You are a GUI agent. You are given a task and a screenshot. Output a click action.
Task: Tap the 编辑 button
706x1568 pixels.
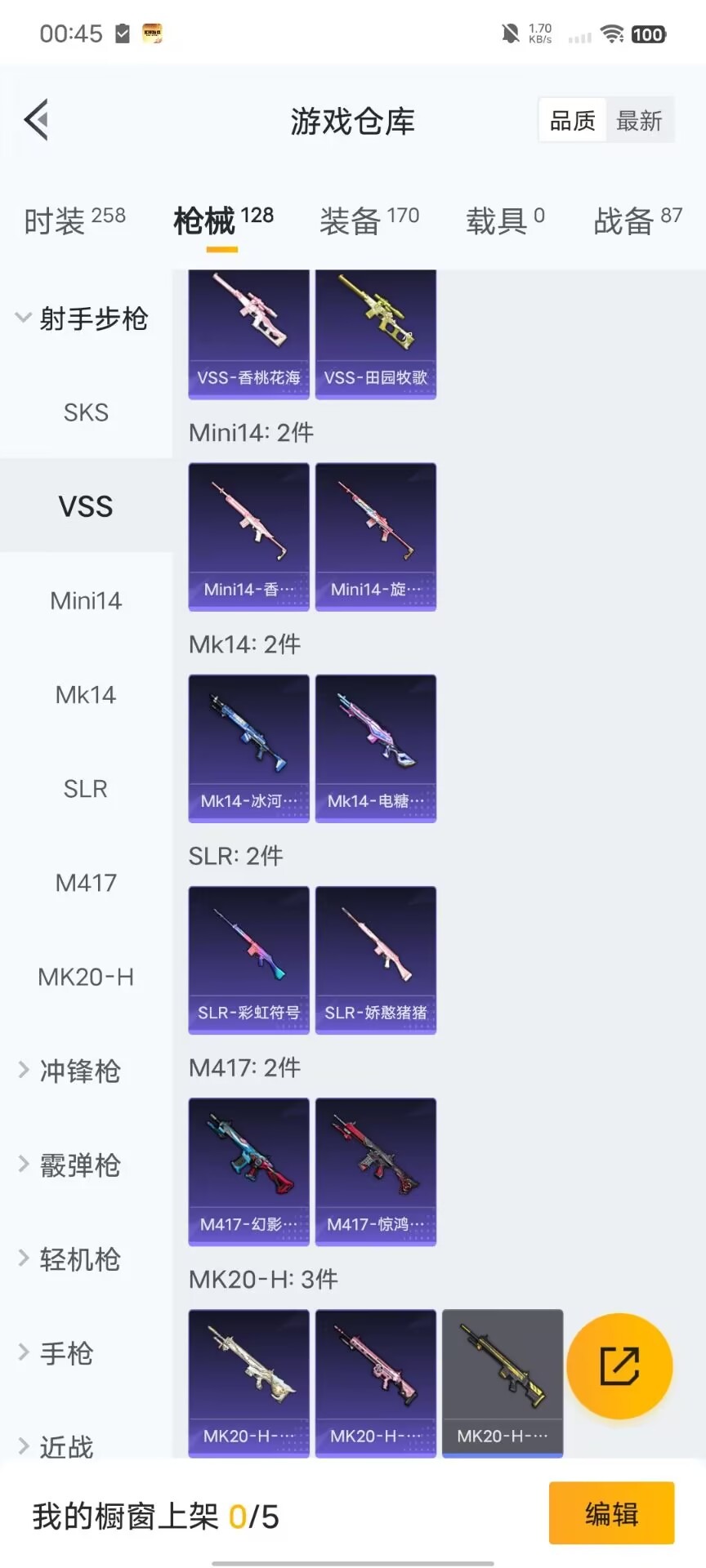pyautogui.click(x=611, y=1513)
